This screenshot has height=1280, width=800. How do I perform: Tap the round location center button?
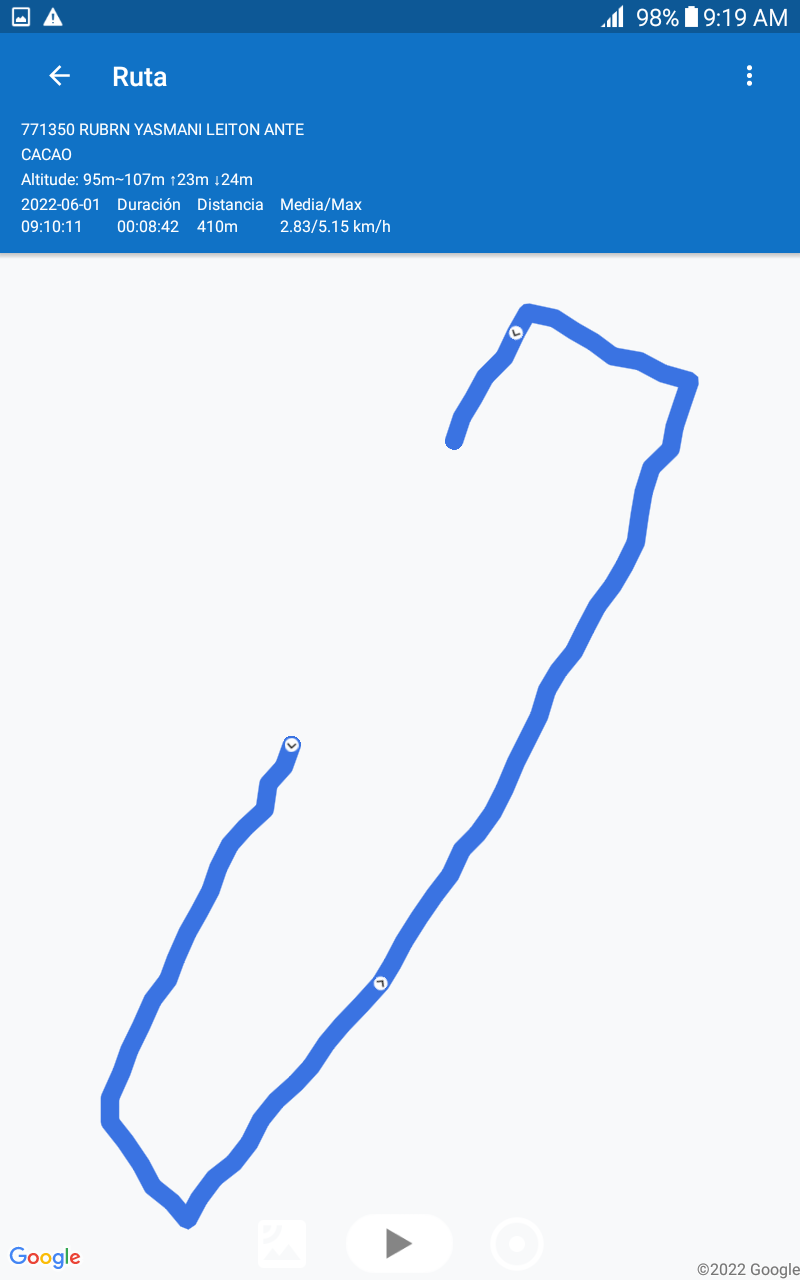click(517, 1244)
